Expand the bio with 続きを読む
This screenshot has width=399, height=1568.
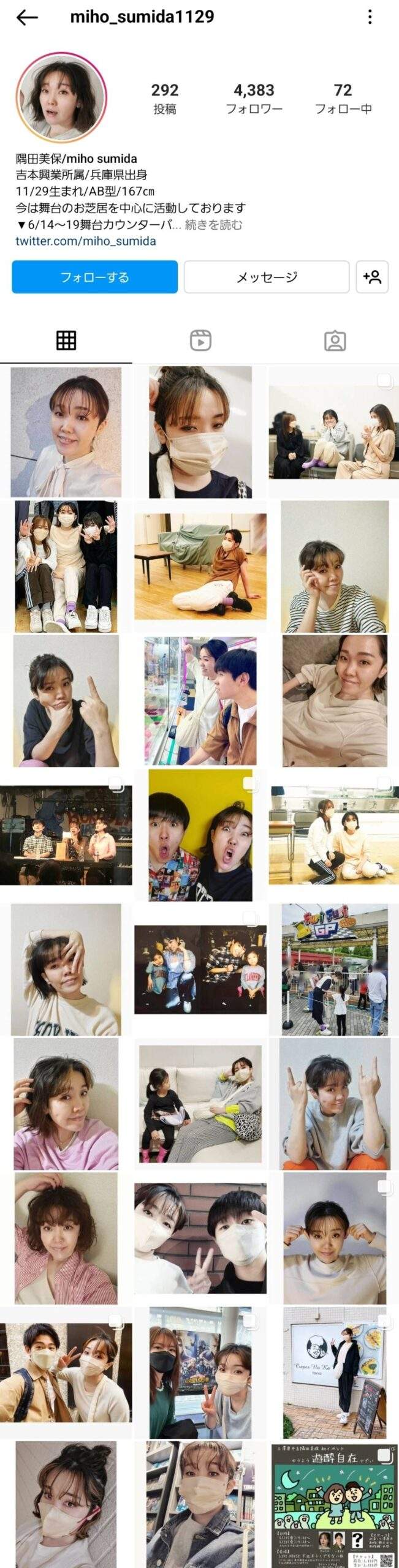pos(213,225)
